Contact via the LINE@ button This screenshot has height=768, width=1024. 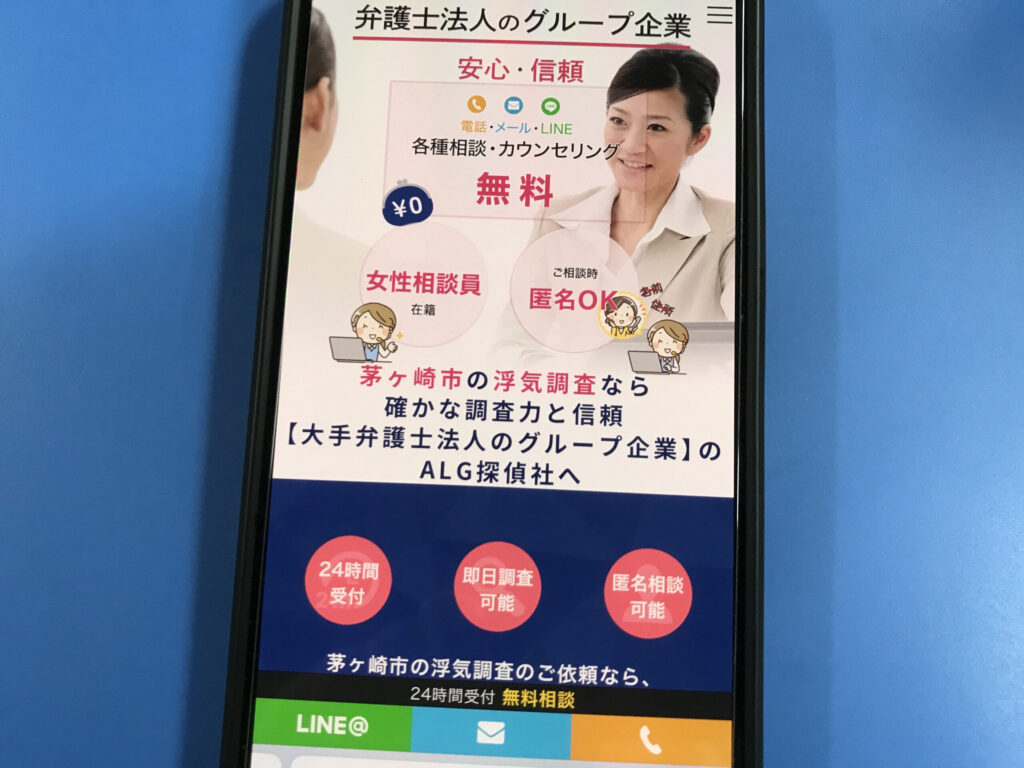[x=333, y=726]
